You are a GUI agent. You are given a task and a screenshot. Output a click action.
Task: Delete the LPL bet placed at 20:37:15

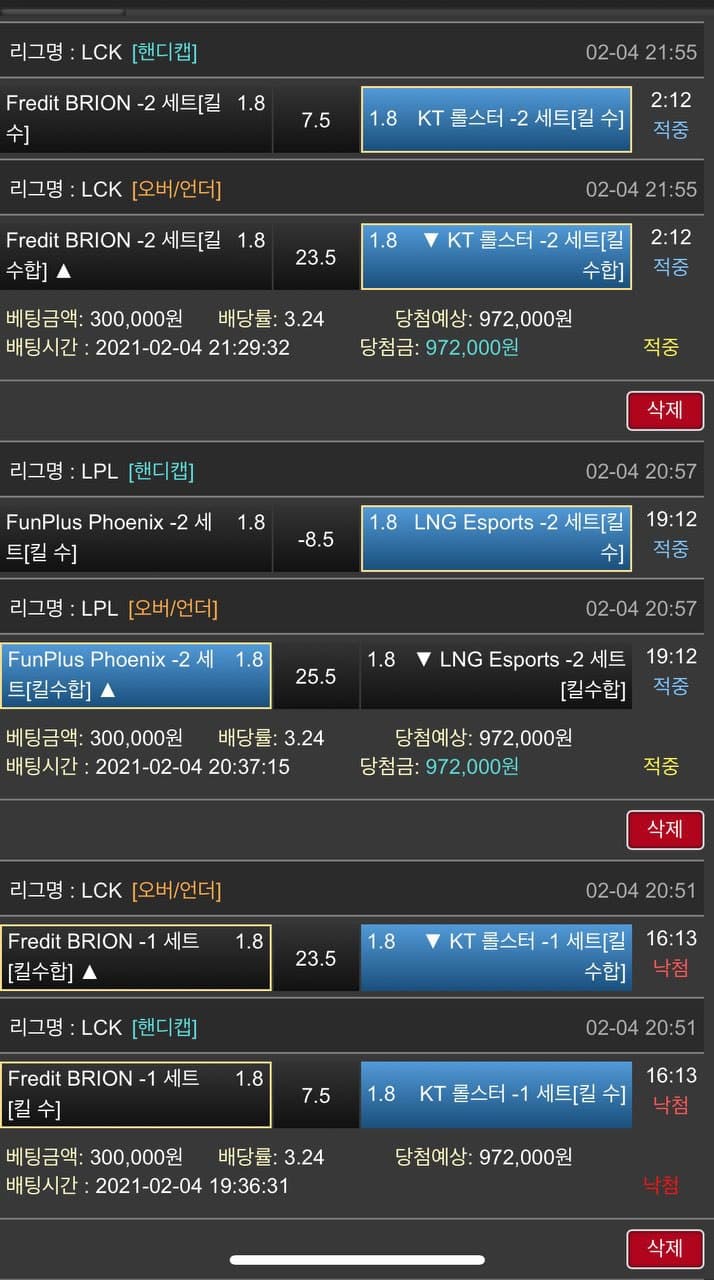pos(664,829)
